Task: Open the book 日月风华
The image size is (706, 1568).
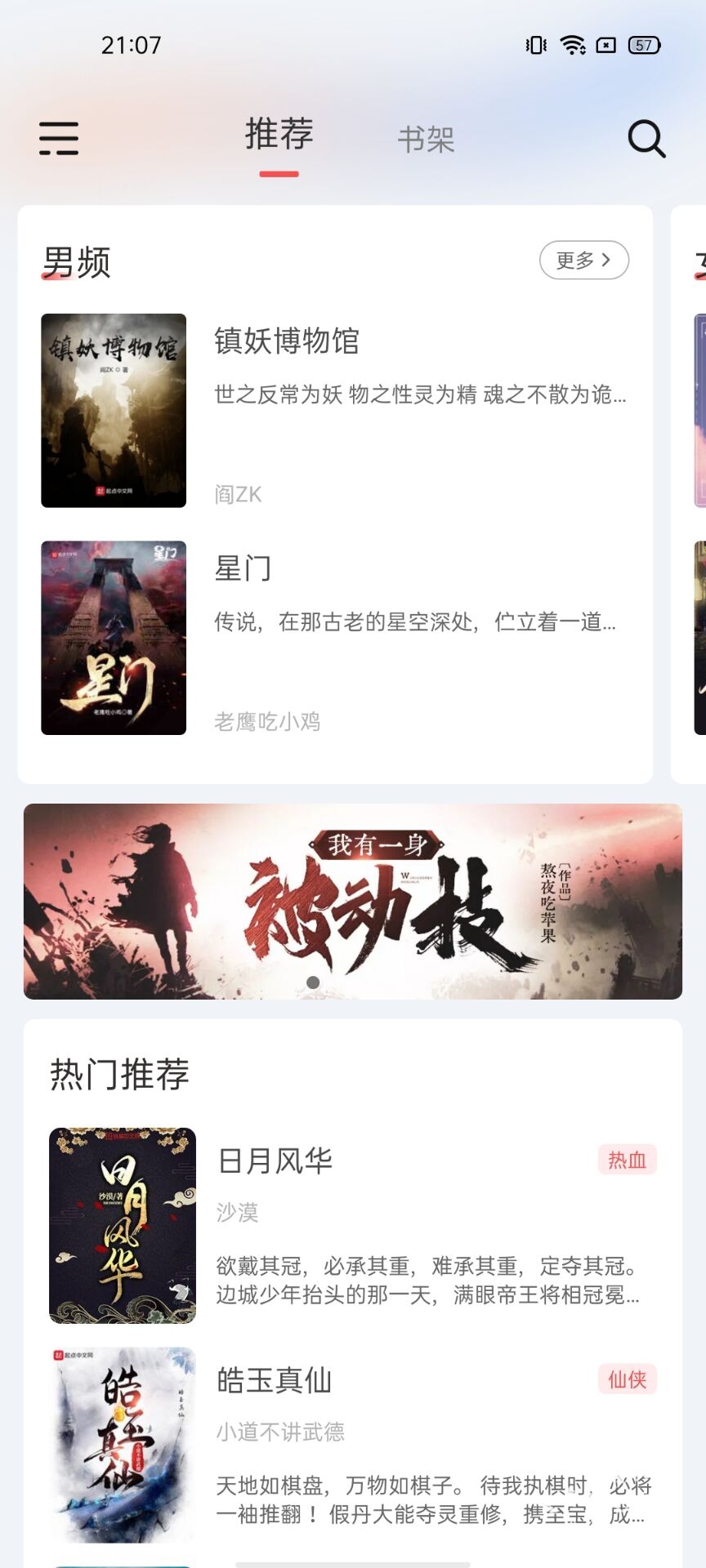Action: click(275, 1160)
